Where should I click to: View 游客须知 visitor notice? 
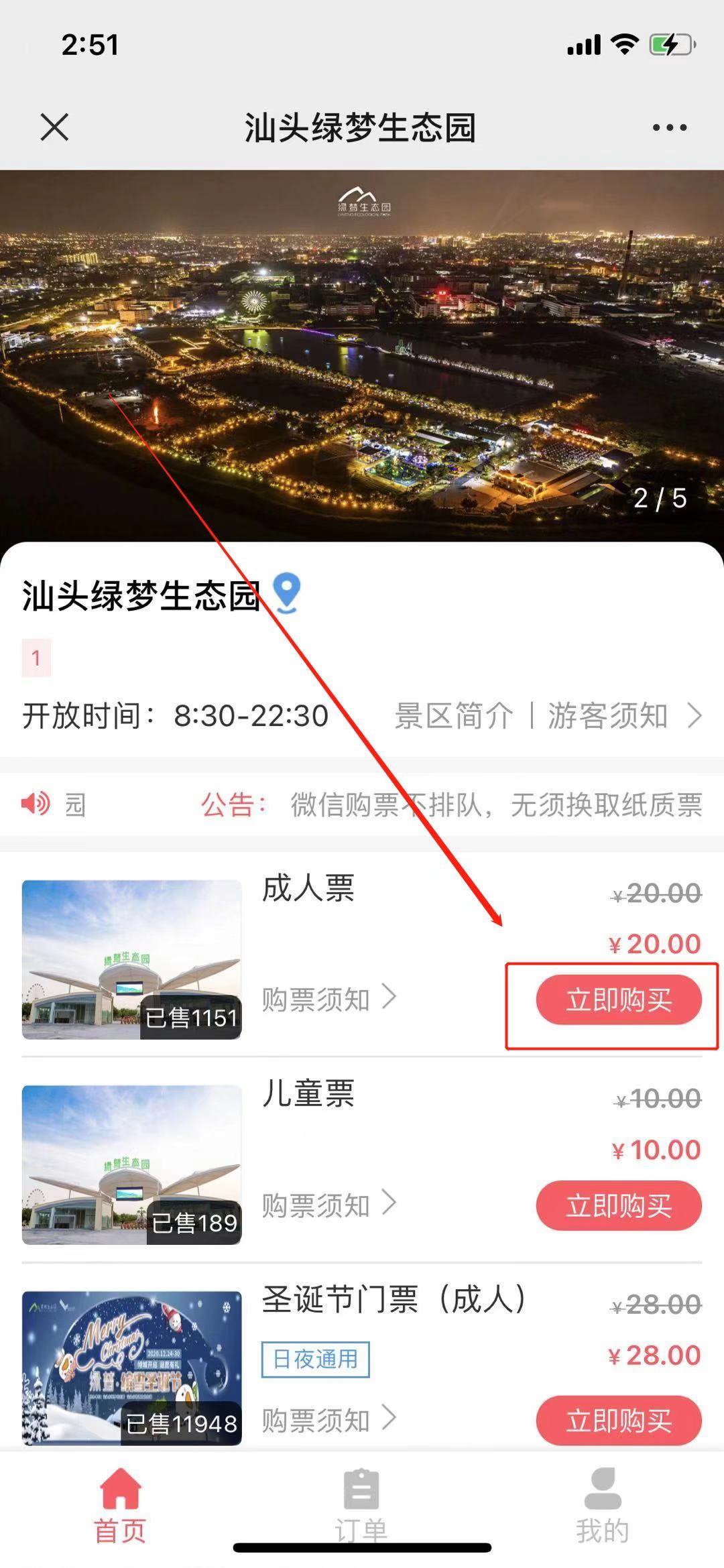click(x=607, y=715)
